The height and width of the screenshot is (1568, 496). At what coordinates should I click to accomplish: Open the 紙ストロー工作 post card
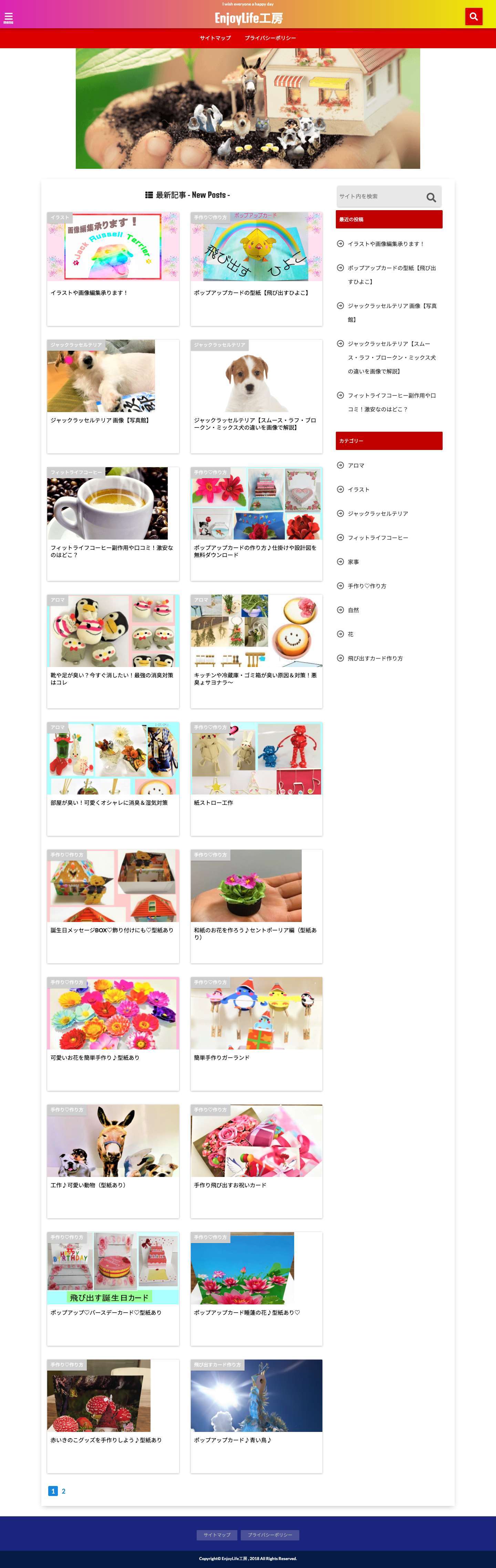click(x=256, y=778)
